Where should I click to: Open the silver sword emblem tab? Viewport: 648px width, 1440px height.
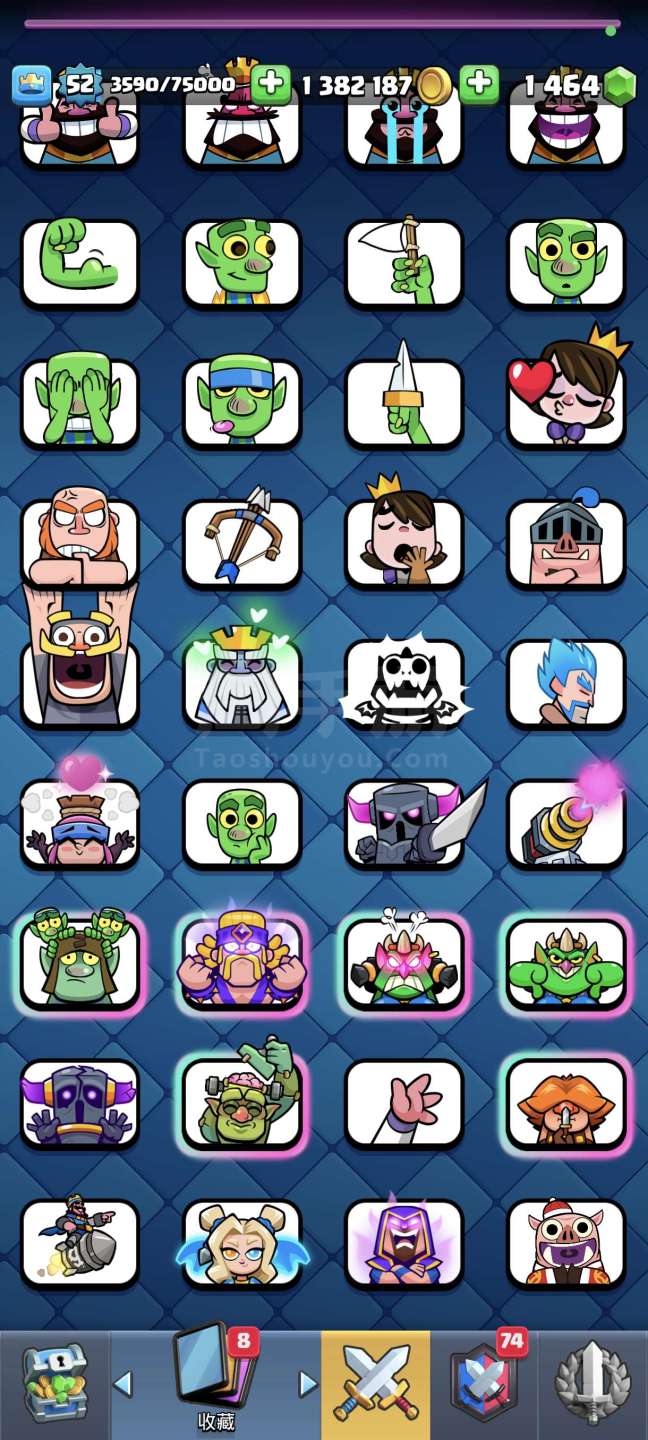(594, 1383)
